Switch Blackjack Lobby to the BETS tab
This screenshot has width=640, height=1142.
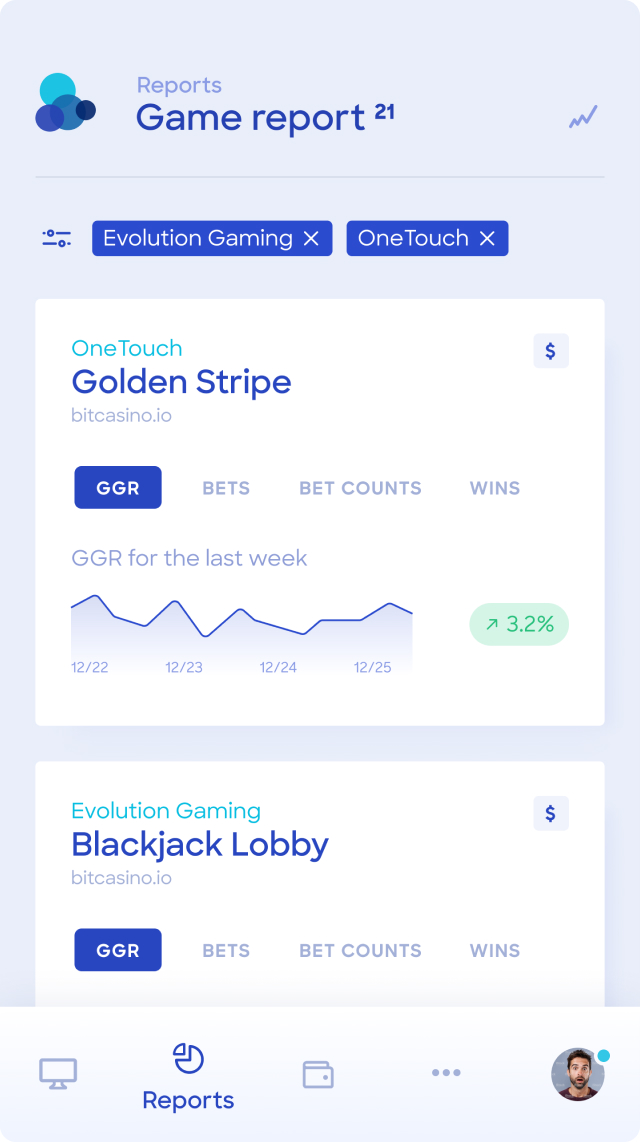(x=226, y=950)
